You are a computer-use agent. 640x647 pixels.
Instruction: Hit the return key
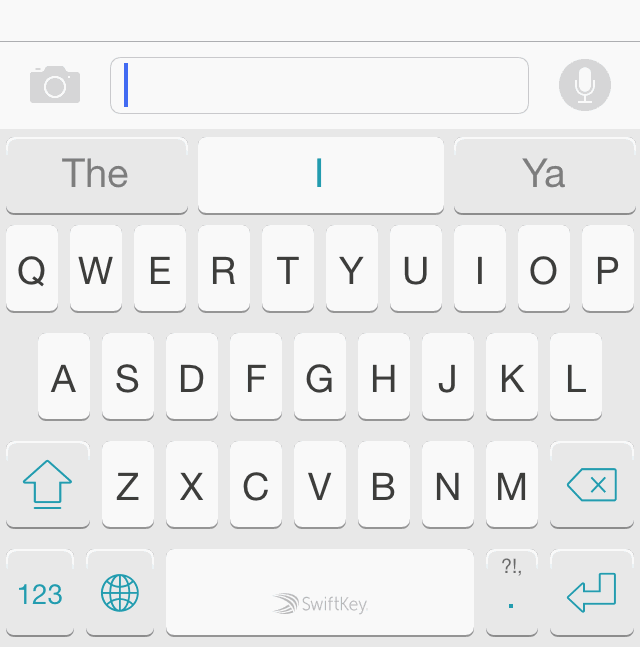(592, 593)
